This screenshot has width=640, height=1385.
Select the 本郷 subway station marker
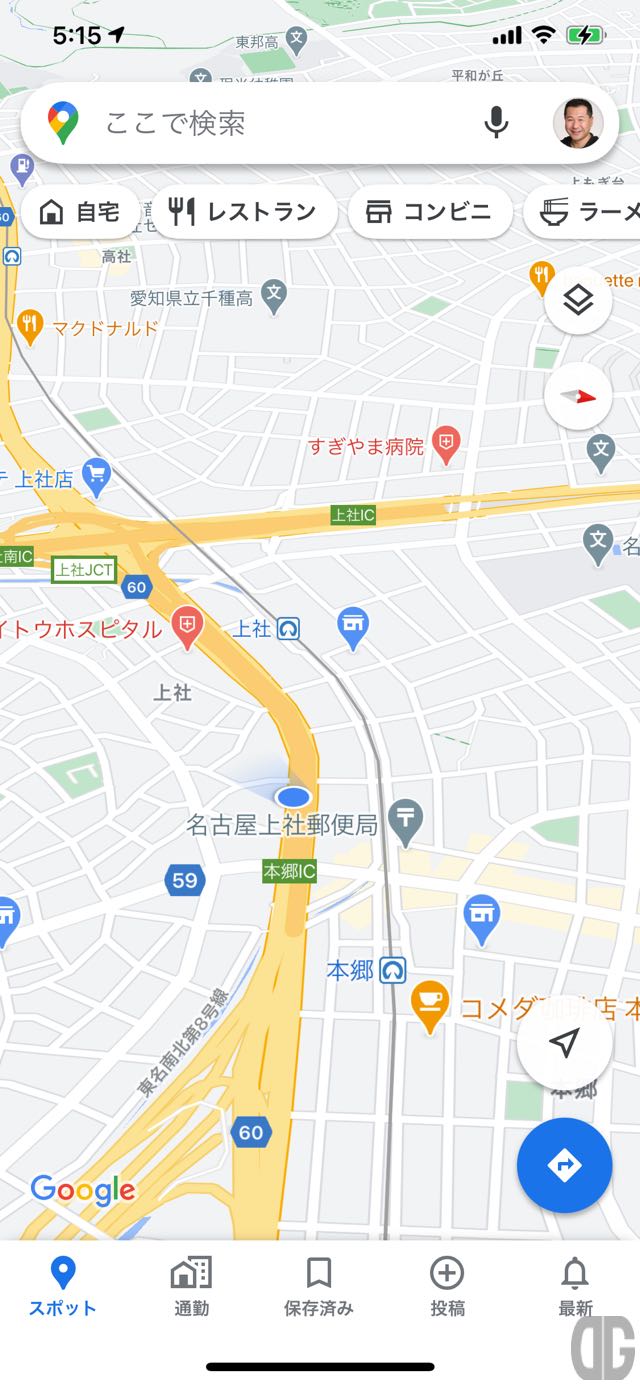pos(393,969)
